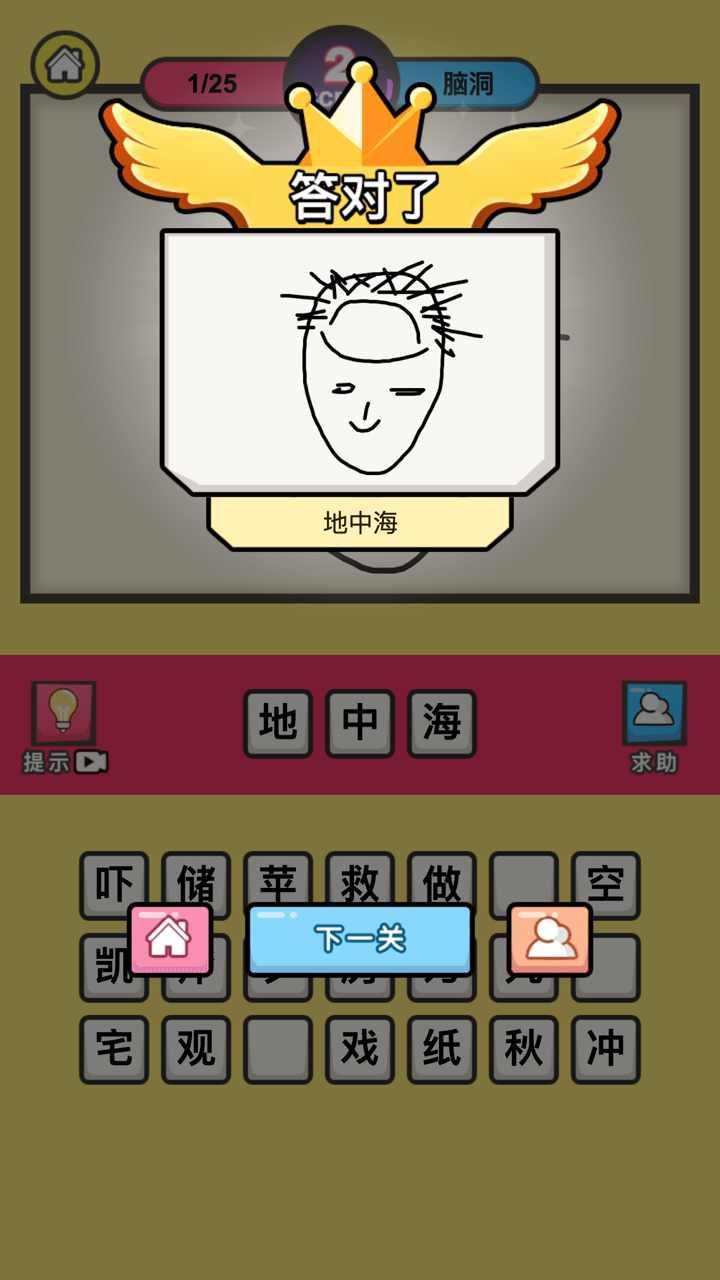Screen dimensions: 720x1280
Task: Select the 1/25 progress badge
Action: pos(210,85)
